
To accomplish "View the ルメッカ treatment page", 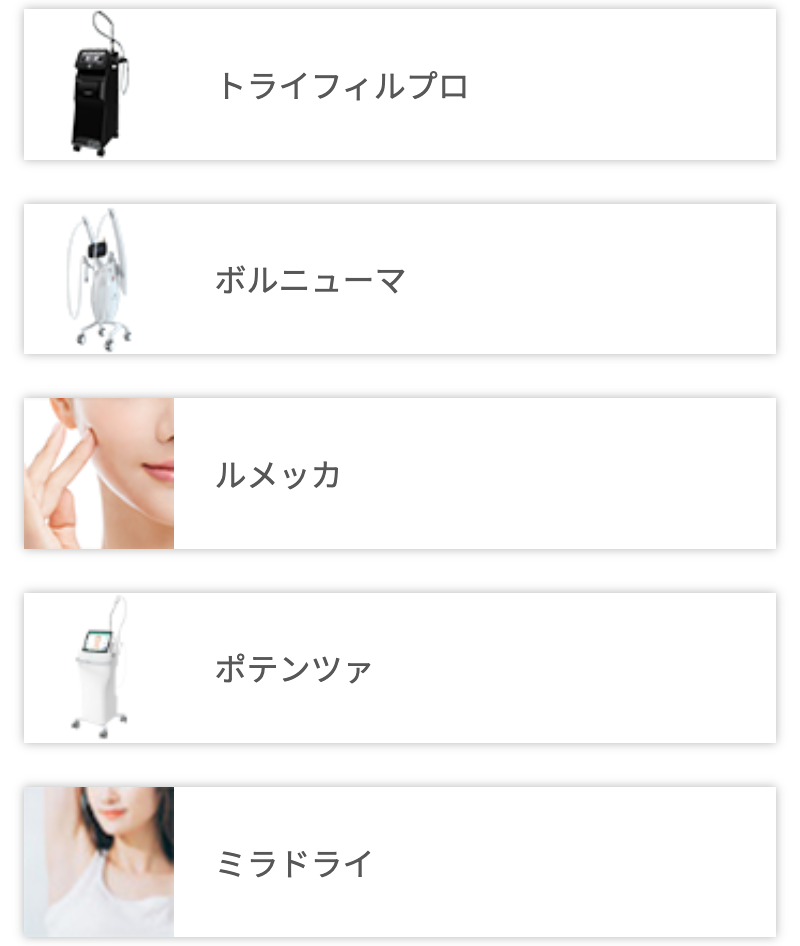I will pos(400,473).
